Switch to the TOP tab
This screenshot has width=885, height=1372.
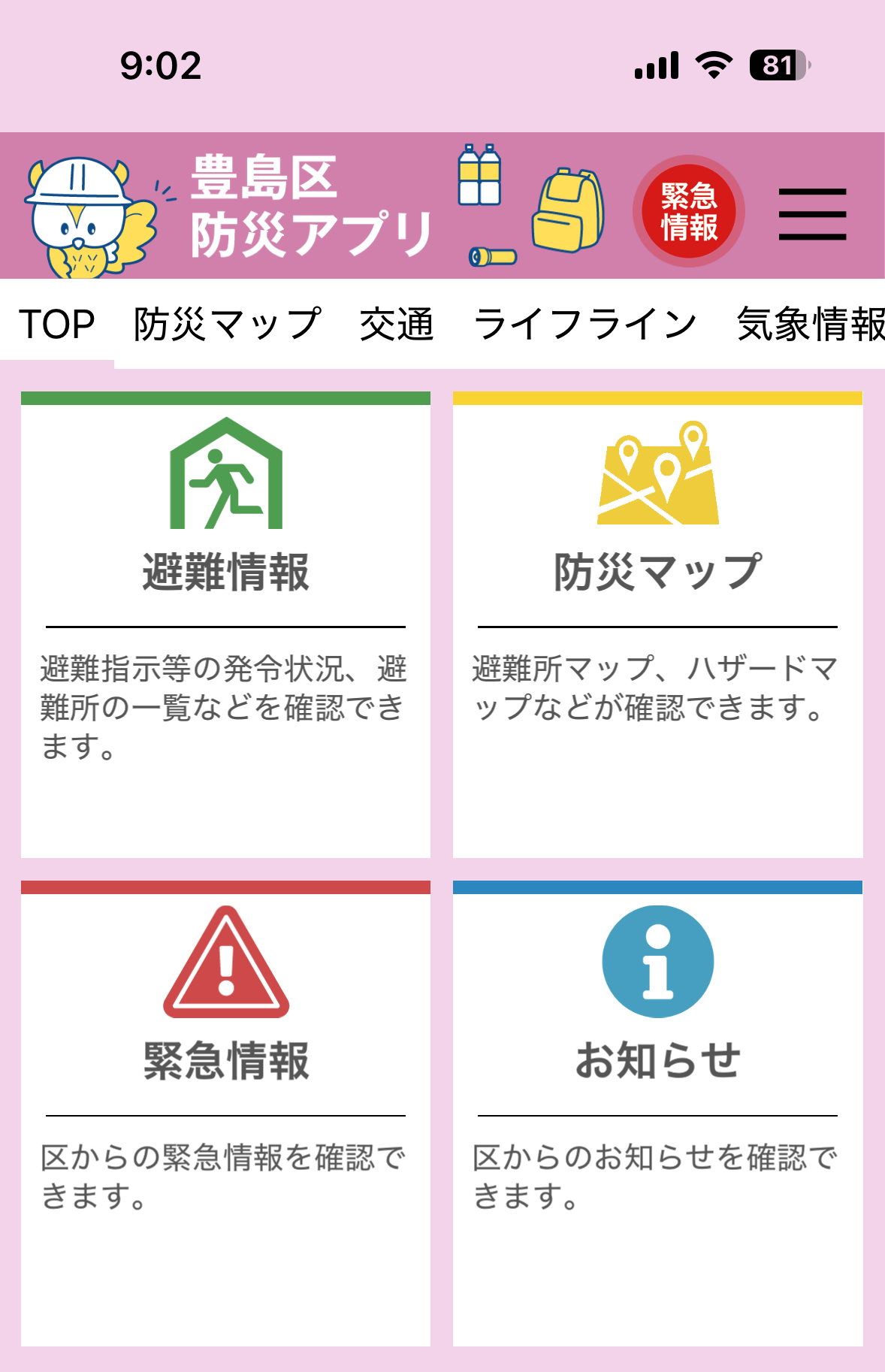point(57,325)
